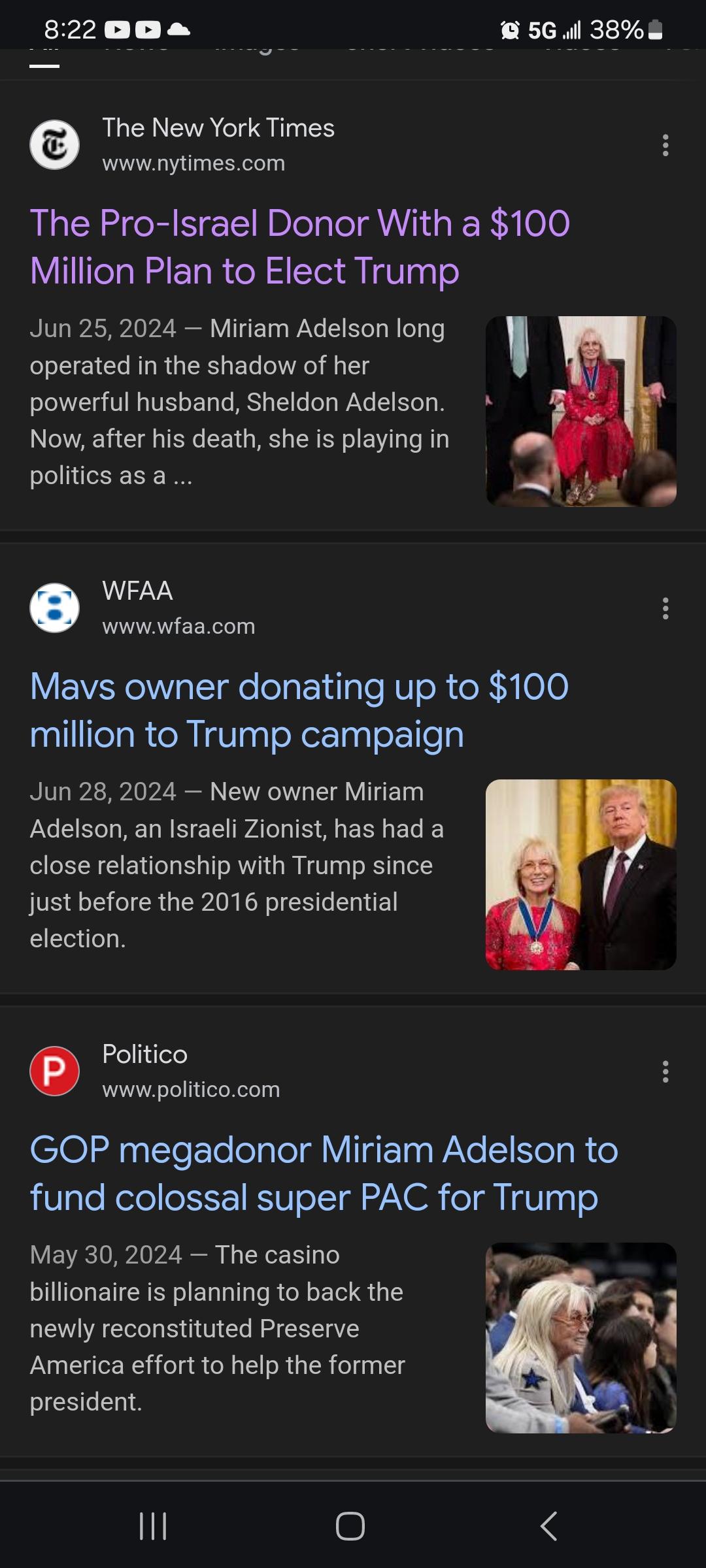Viewport: 706px width, 1568px height.
Task: Go back using the system back button
Action: click(549, 1526)
